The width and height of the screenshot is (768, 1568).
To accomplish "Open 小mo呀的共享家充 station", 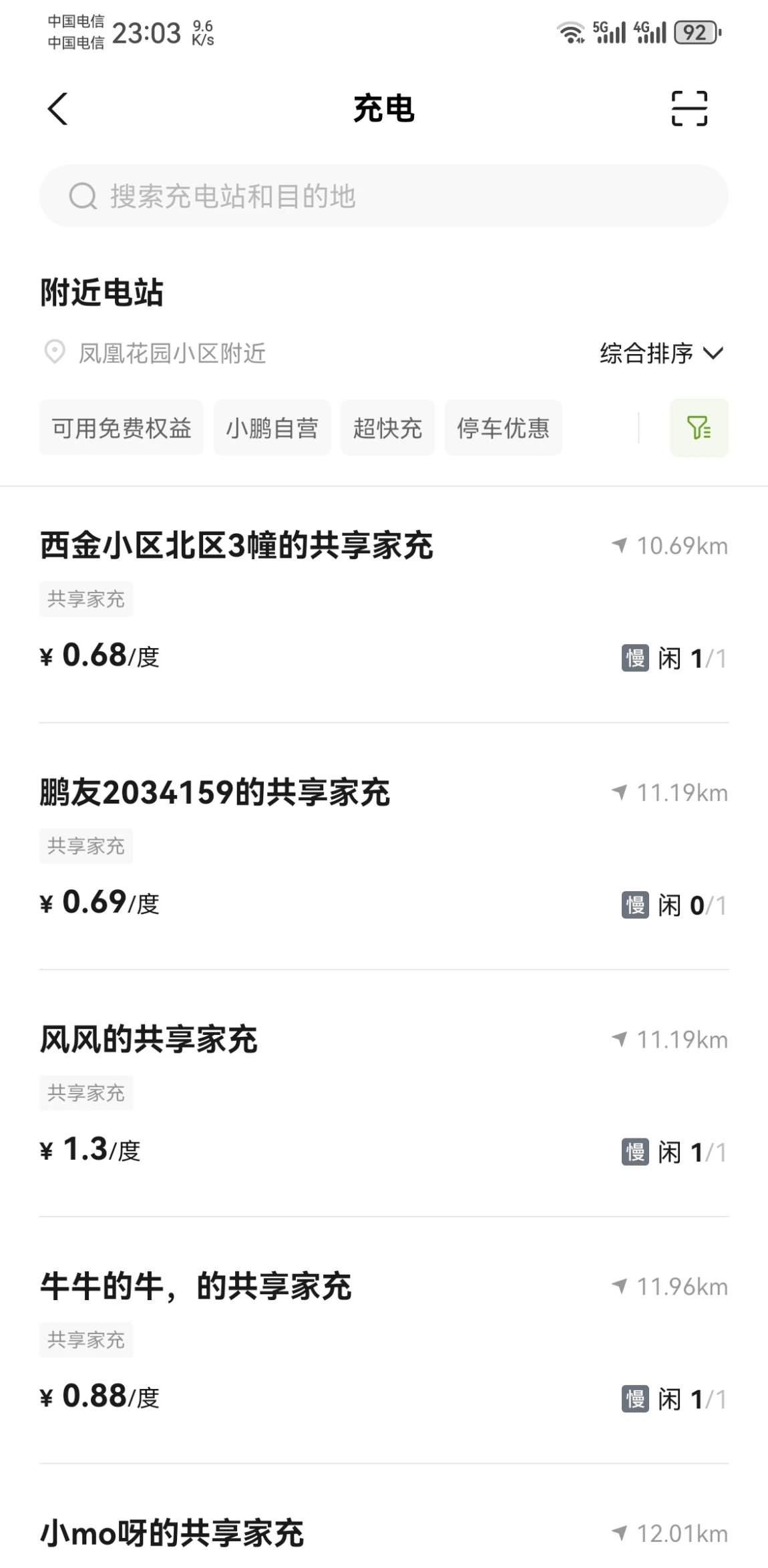I will click(172, 1533).
